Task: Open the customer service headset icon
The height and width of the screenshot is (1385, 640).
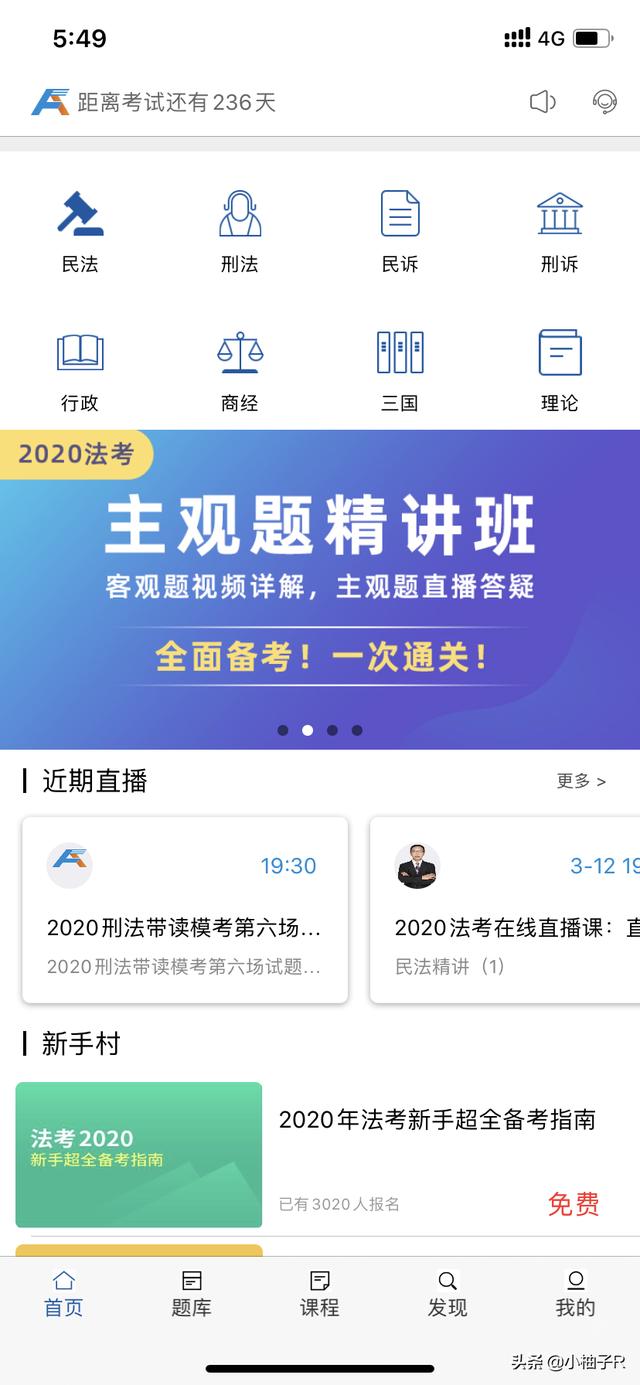Action: (604, 102)
